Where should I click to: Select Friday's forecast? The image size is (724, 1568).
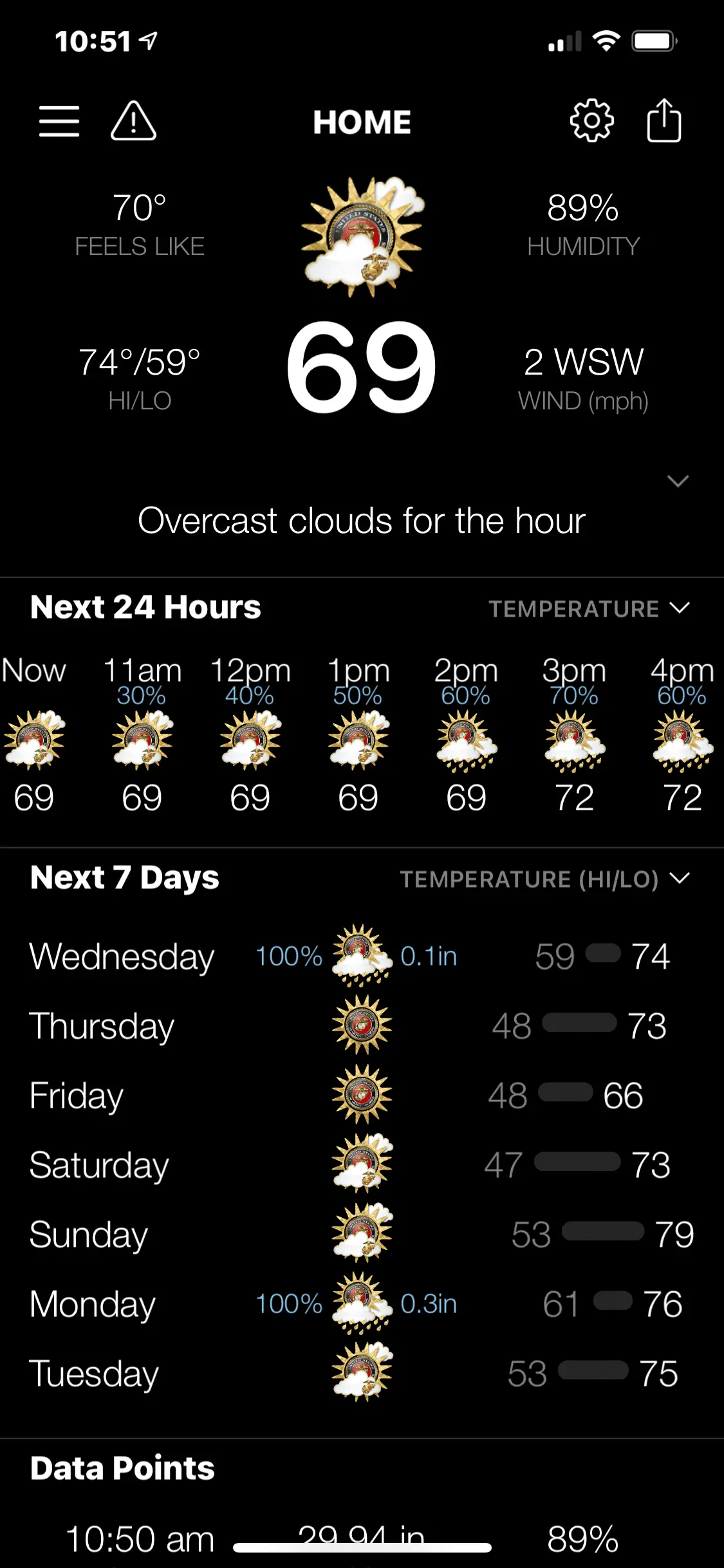click(360, 1096)
